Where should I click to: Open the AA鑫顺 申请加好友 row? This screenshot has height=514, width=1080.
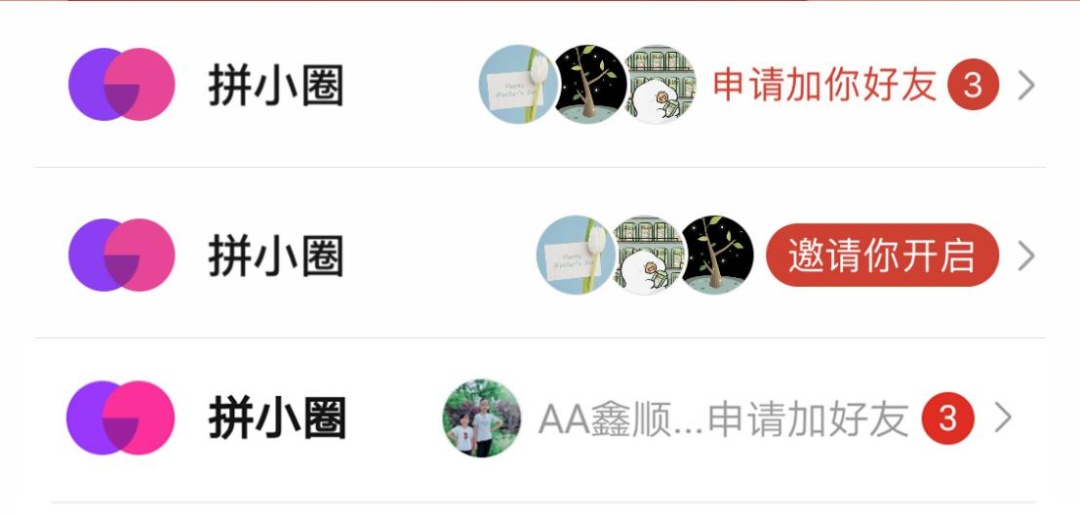pyautogui.click(x=540, y=418)
